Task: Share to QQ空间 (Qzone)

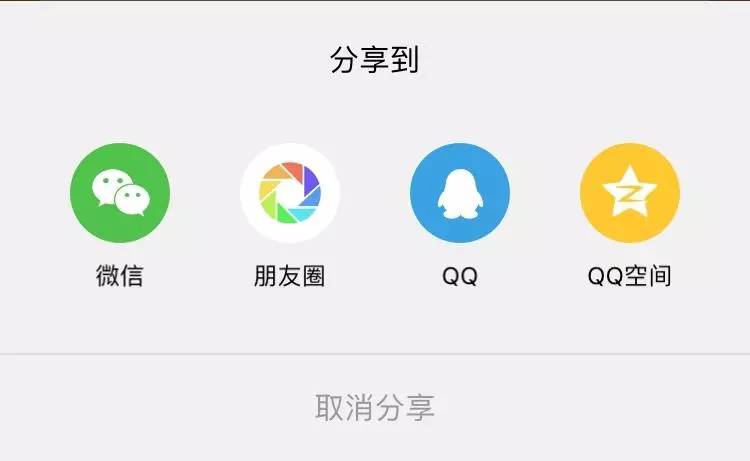Action: click(x=630, y=194)
